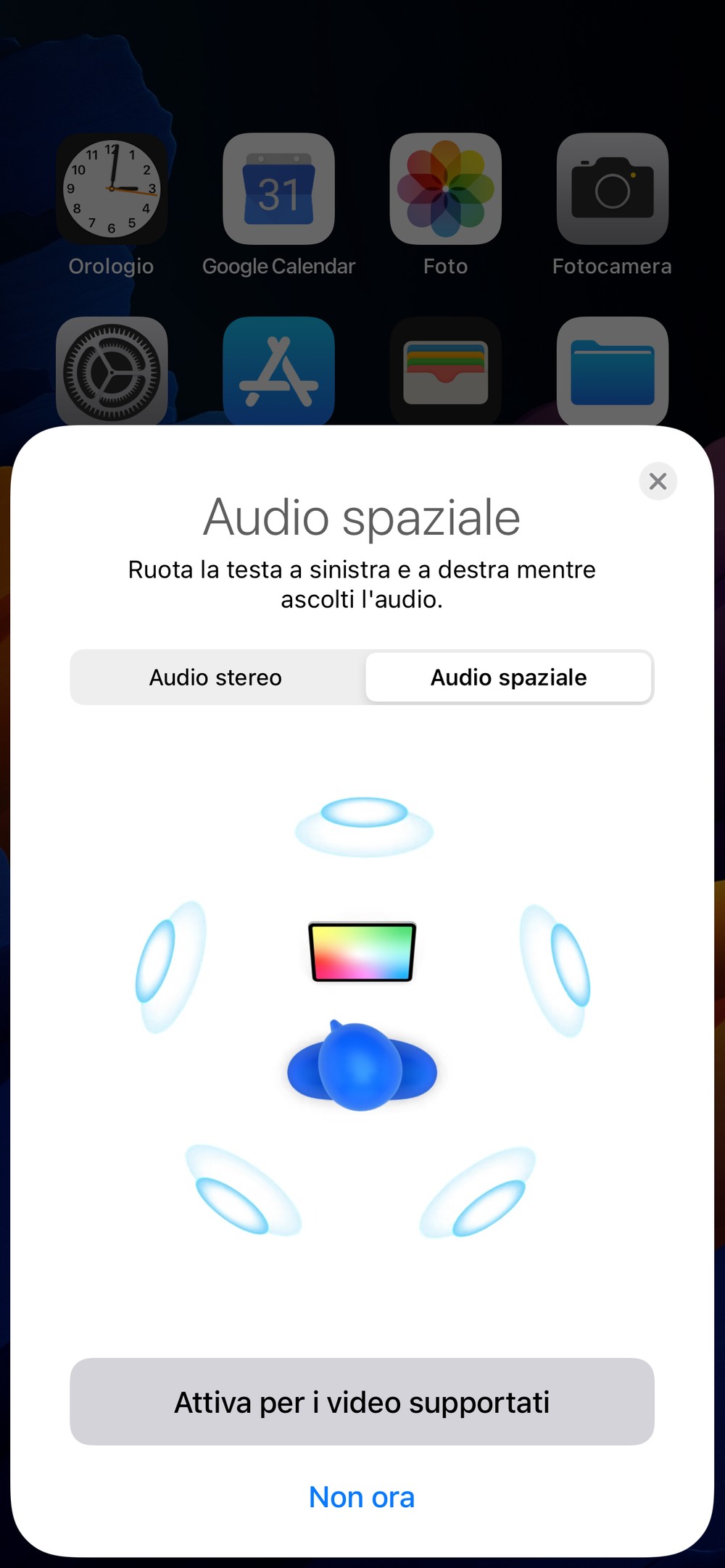This screenshot has height=1568, width=725.
Task: Select the Audio spaziale segment
Action: (x=508, y=677)
